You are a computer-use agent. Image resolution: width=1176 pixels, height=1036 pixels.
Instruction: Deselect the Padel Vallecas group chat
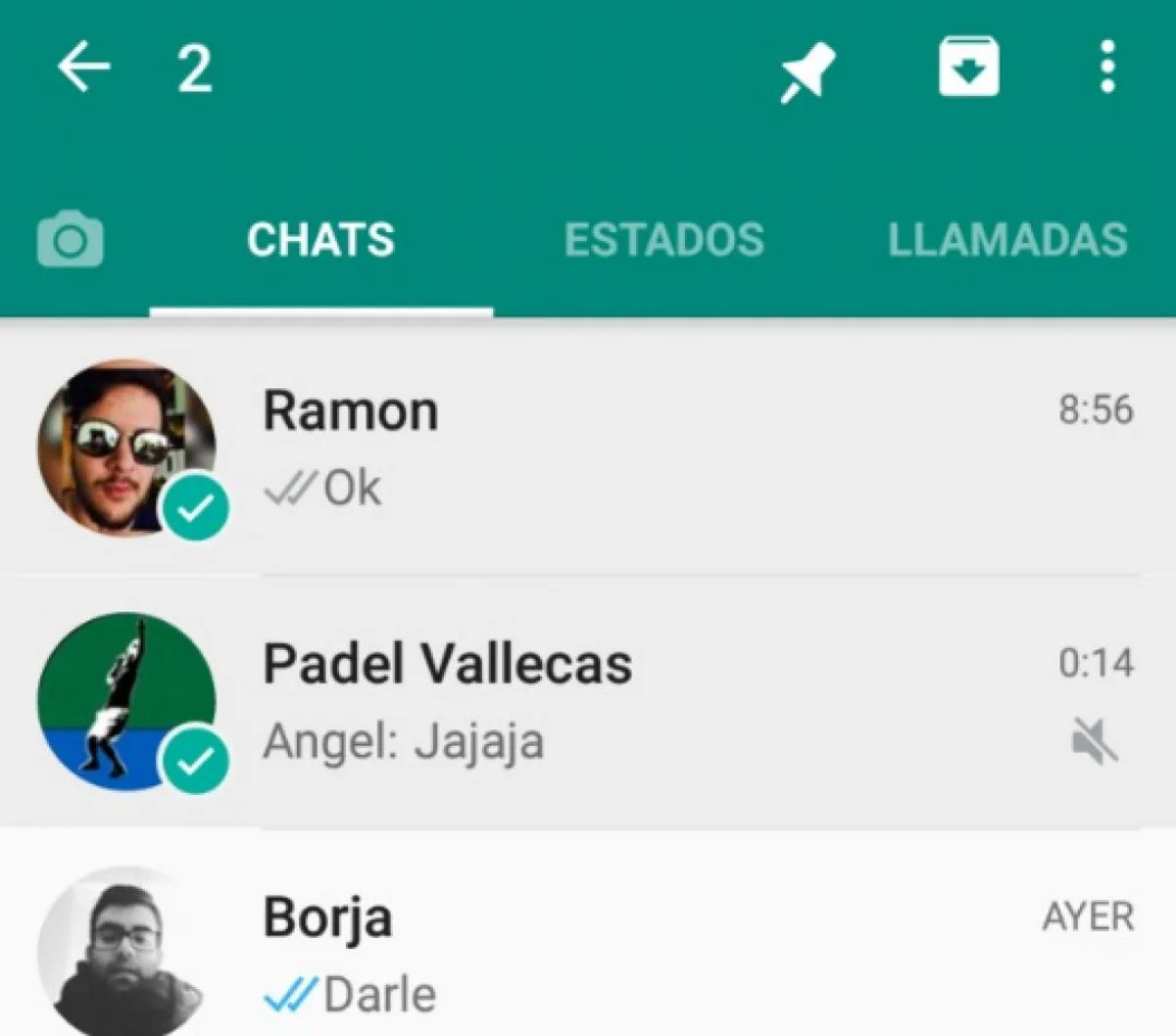588,701
